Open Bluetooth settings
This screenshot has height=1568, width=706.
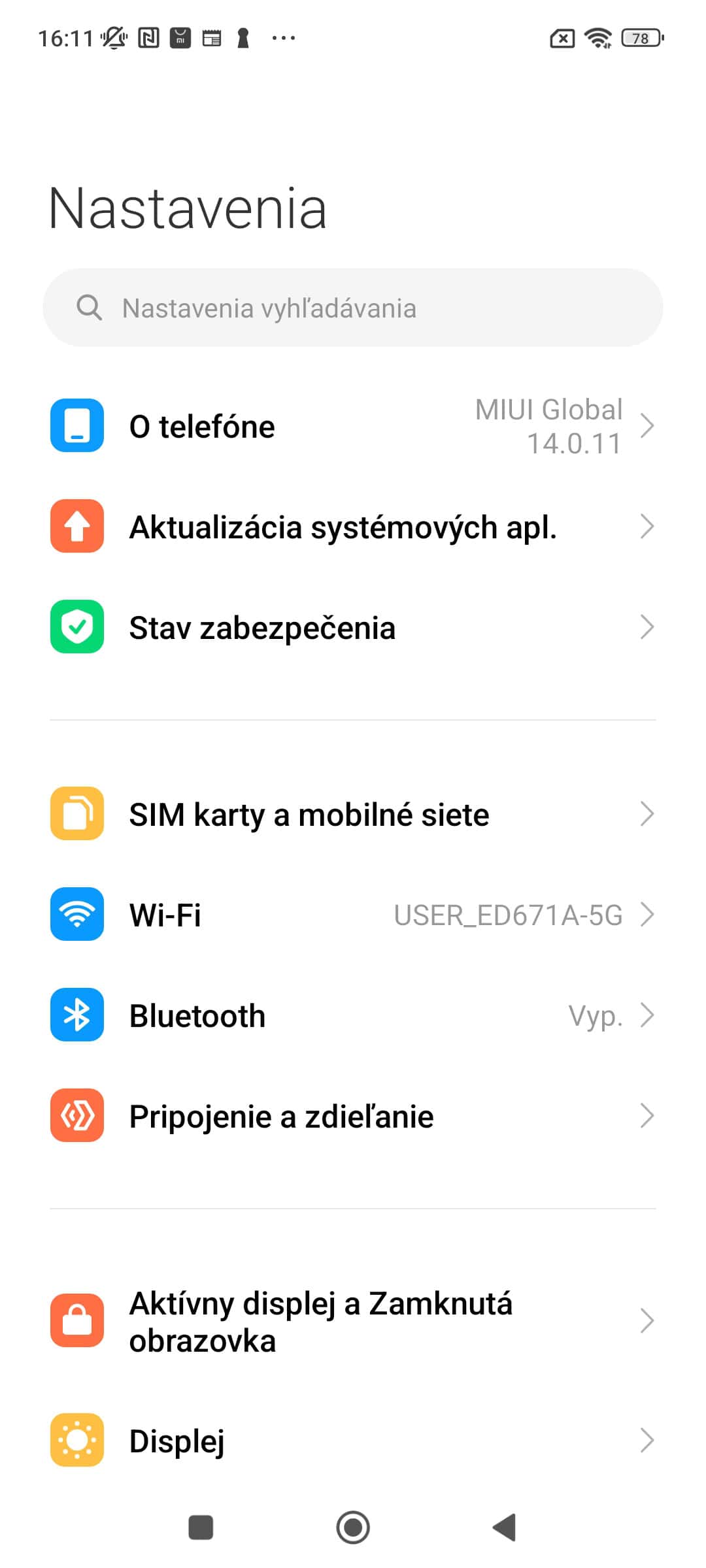coord(353,1016)
